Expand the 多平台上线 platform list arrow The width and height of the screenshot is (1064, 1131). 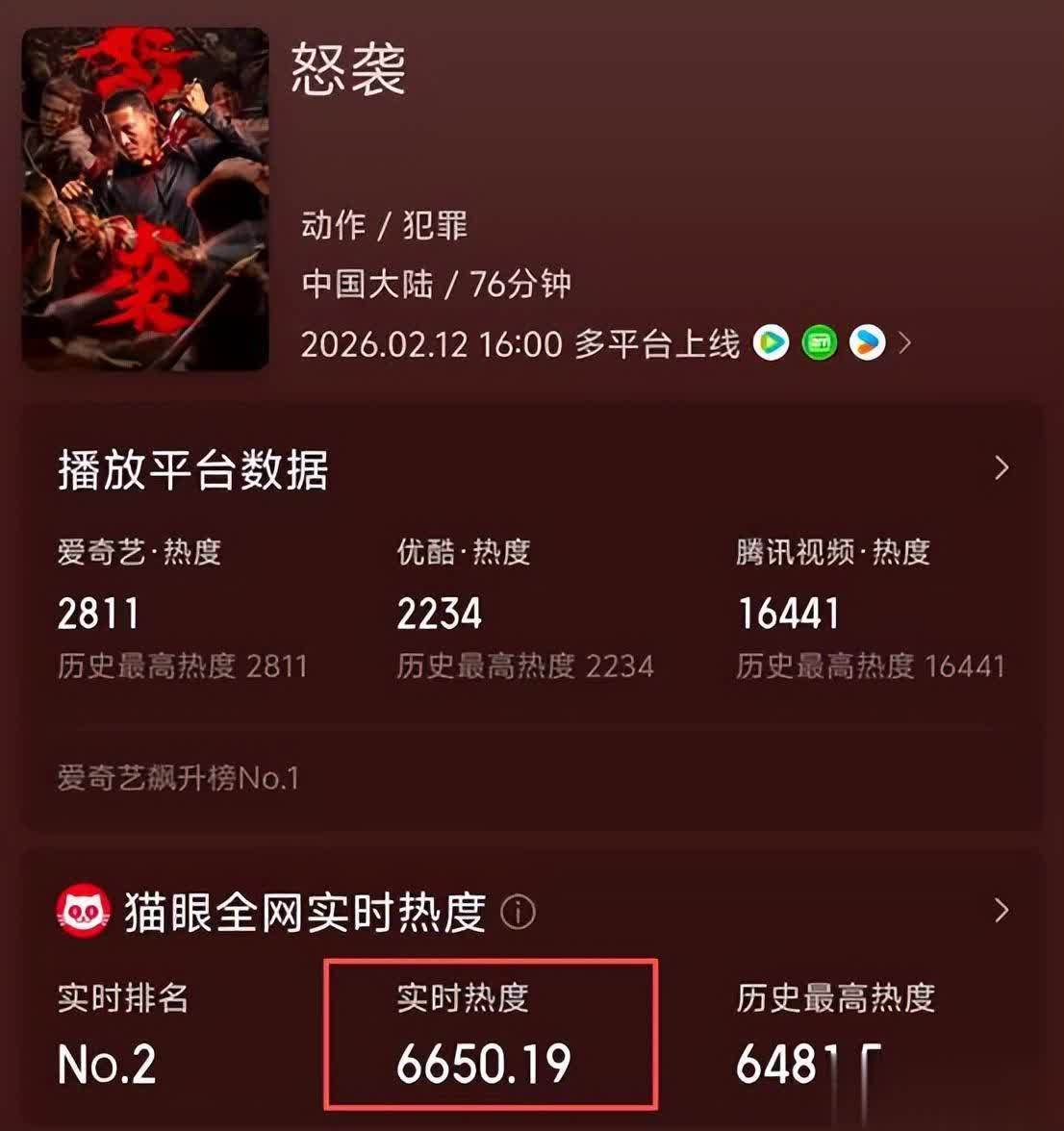[904, 342]
